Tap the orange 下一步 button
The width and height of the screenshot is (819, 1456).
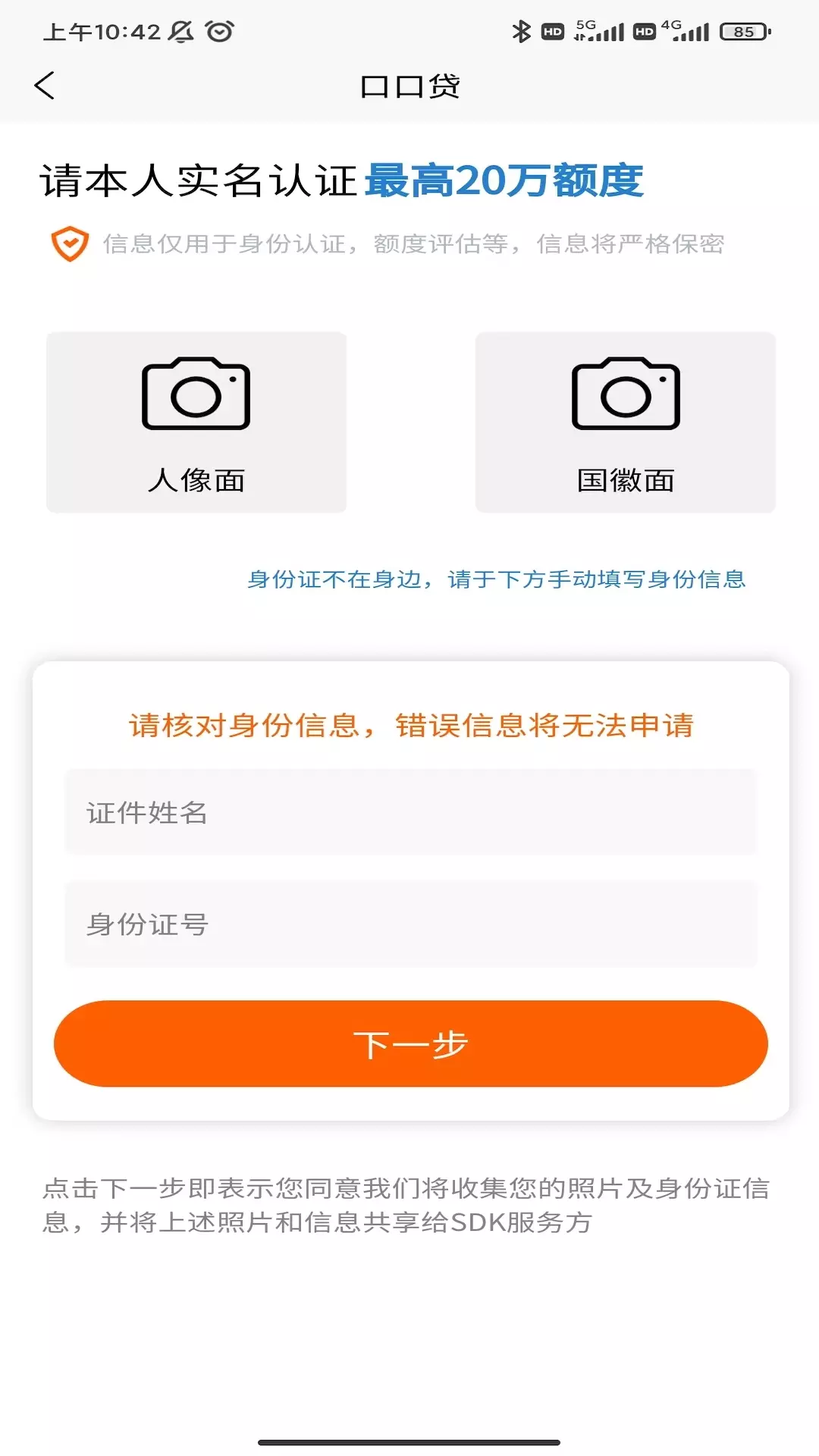(411, 1043)
